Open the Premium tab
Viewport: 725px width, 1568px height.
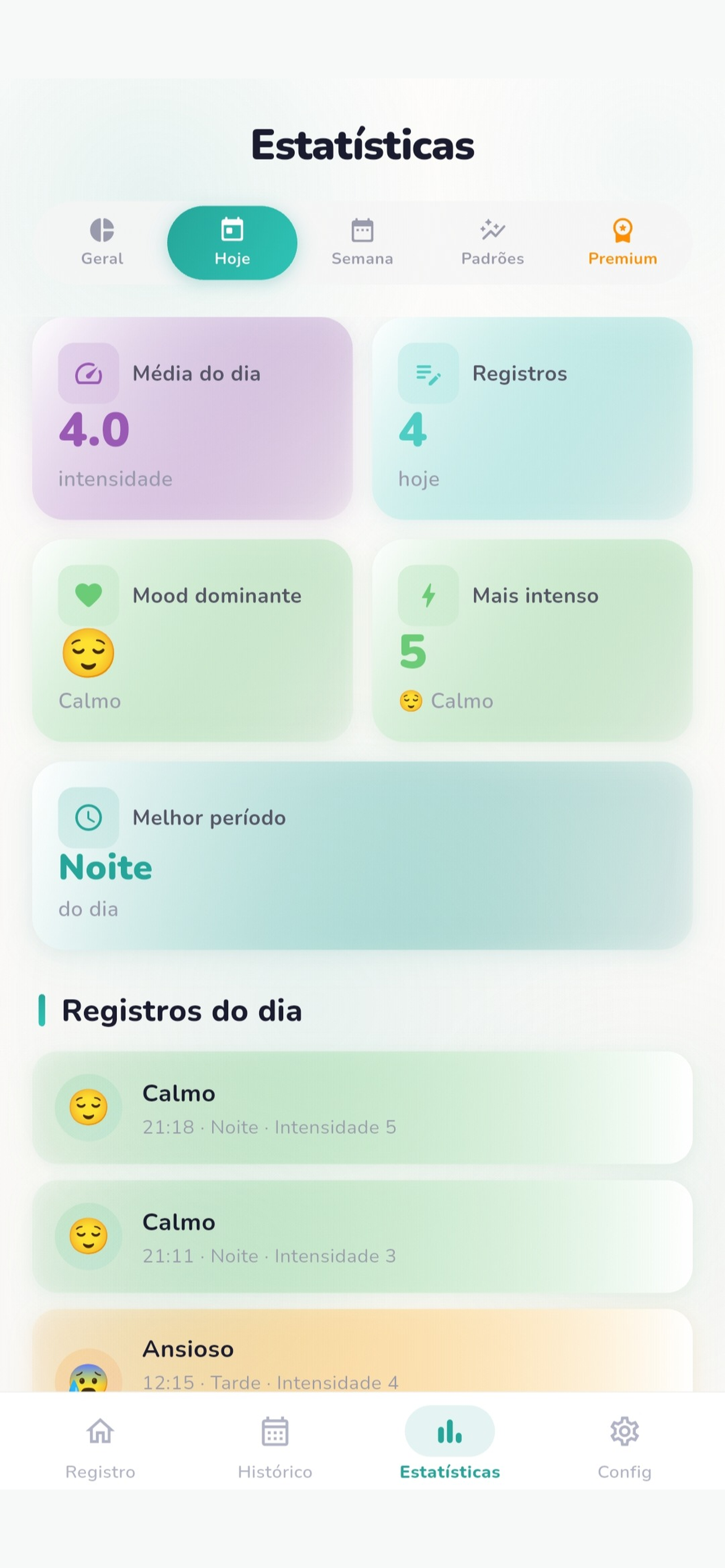click(x=622, y=242)
